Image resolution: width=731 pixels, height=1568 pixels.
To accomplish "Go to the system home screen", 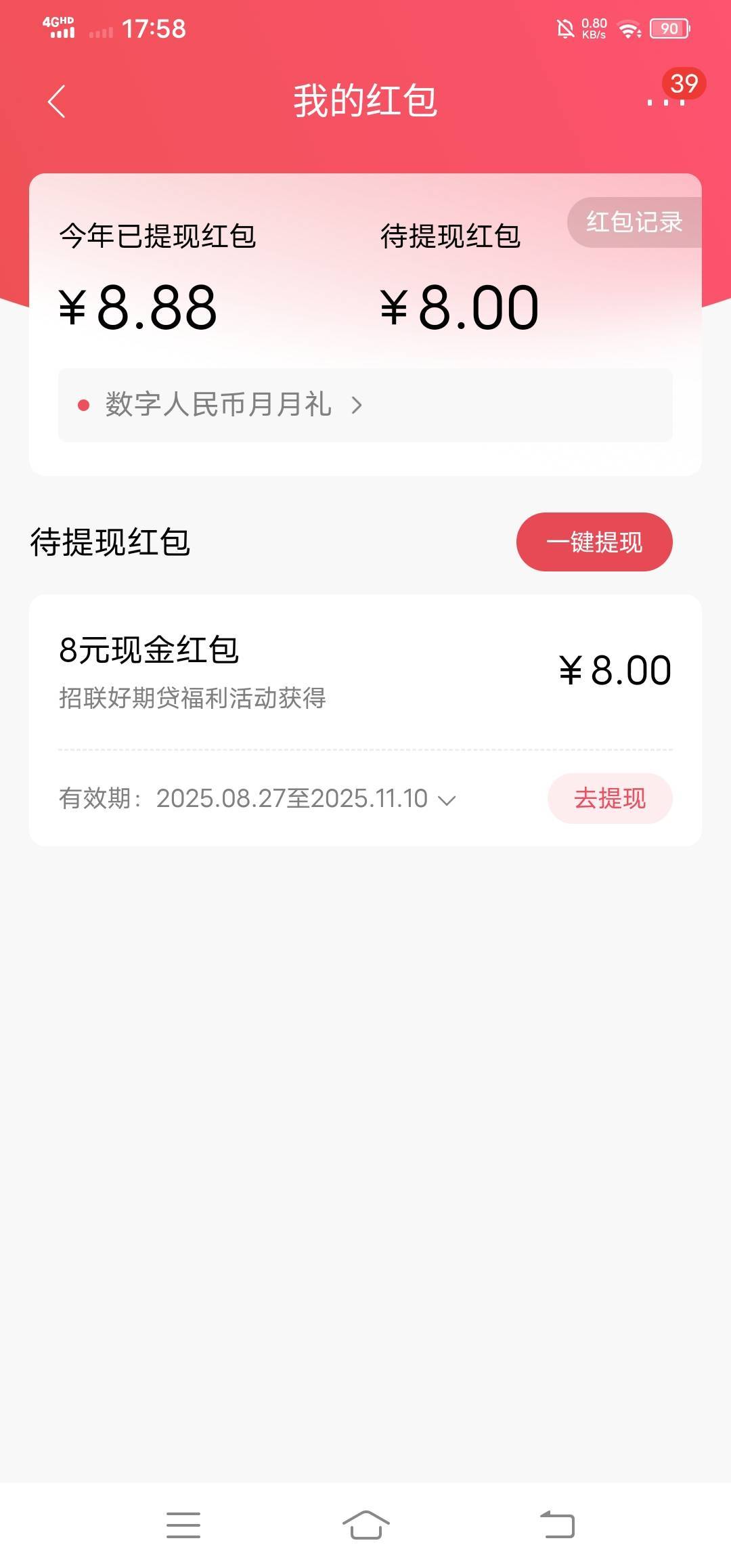I will pyautogui.click(x=365, y=1525).
